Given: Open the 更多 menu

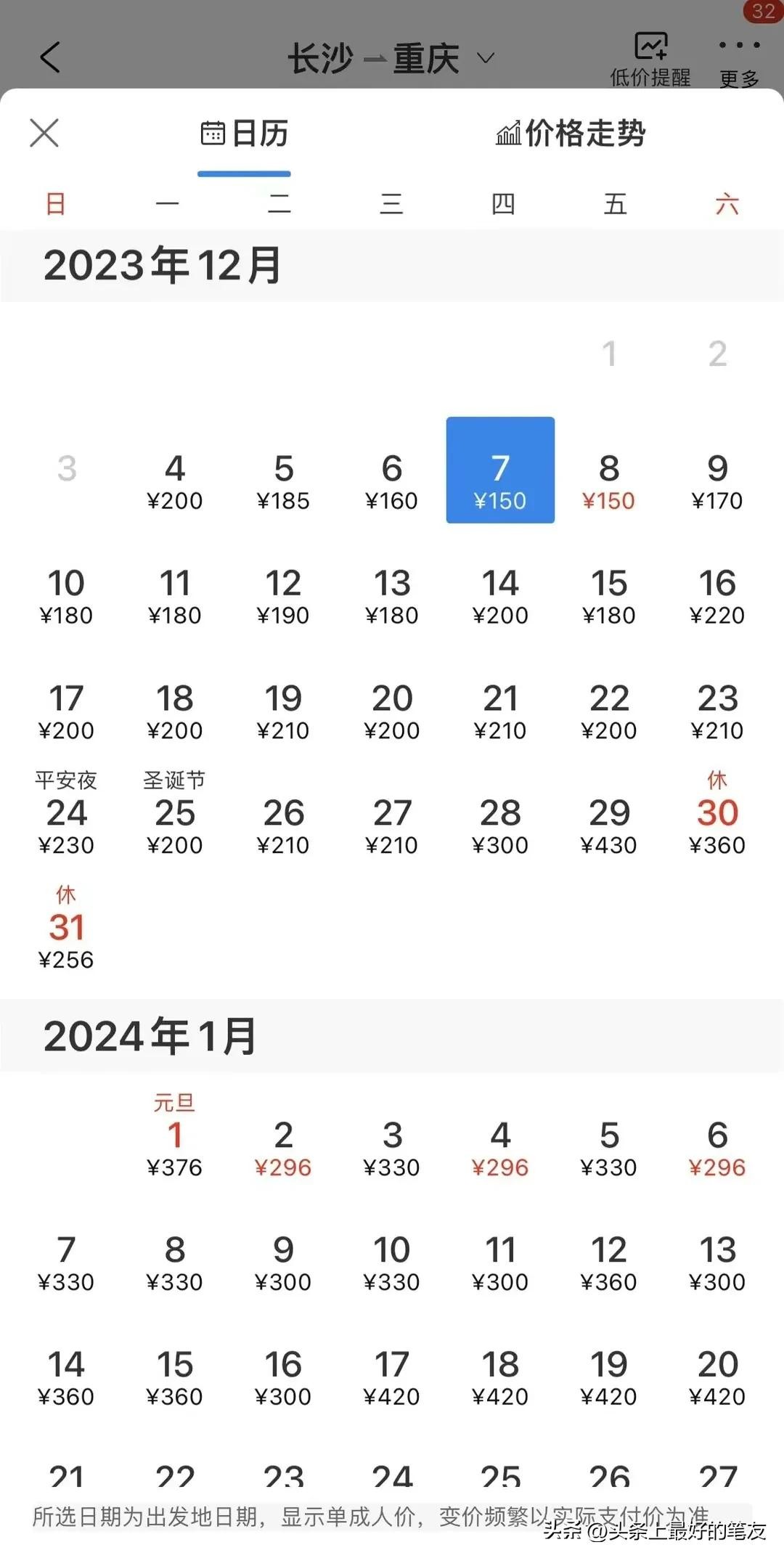Looking at the screenshot, I should click(739, 59).
